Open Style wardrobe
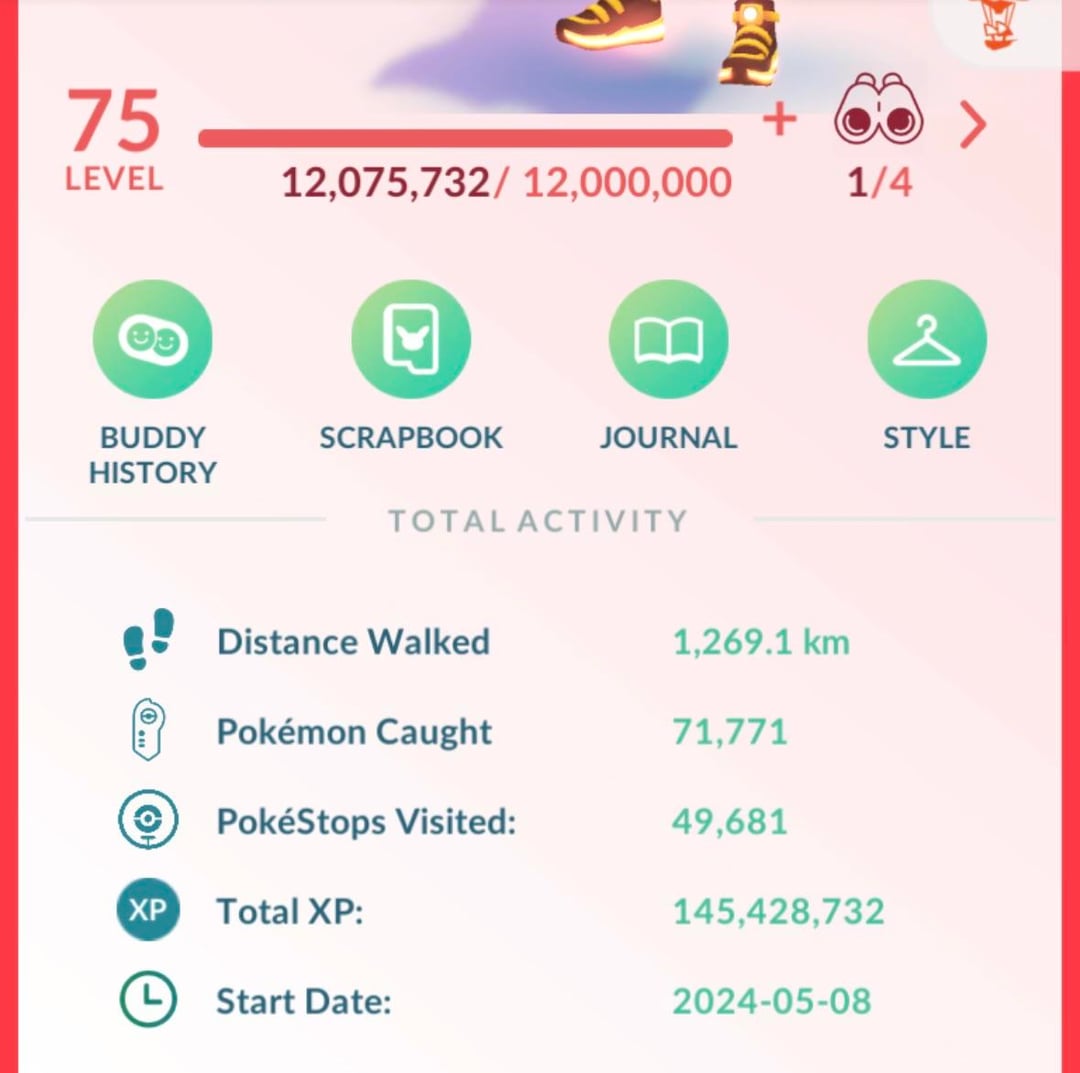The width and height of the screenshot is (1080, 1073). (926, 340)
